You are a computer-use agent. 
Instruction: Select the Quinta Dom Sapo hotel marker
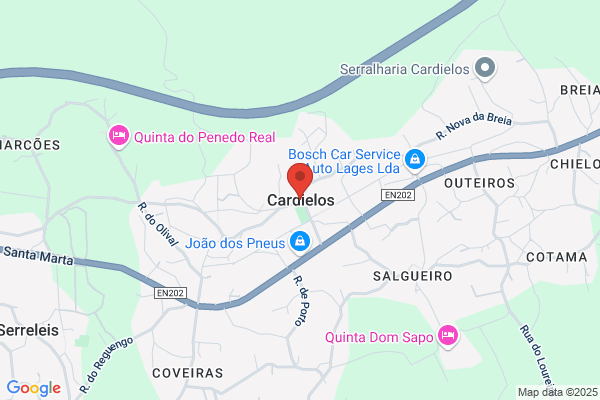pos(448,336)
